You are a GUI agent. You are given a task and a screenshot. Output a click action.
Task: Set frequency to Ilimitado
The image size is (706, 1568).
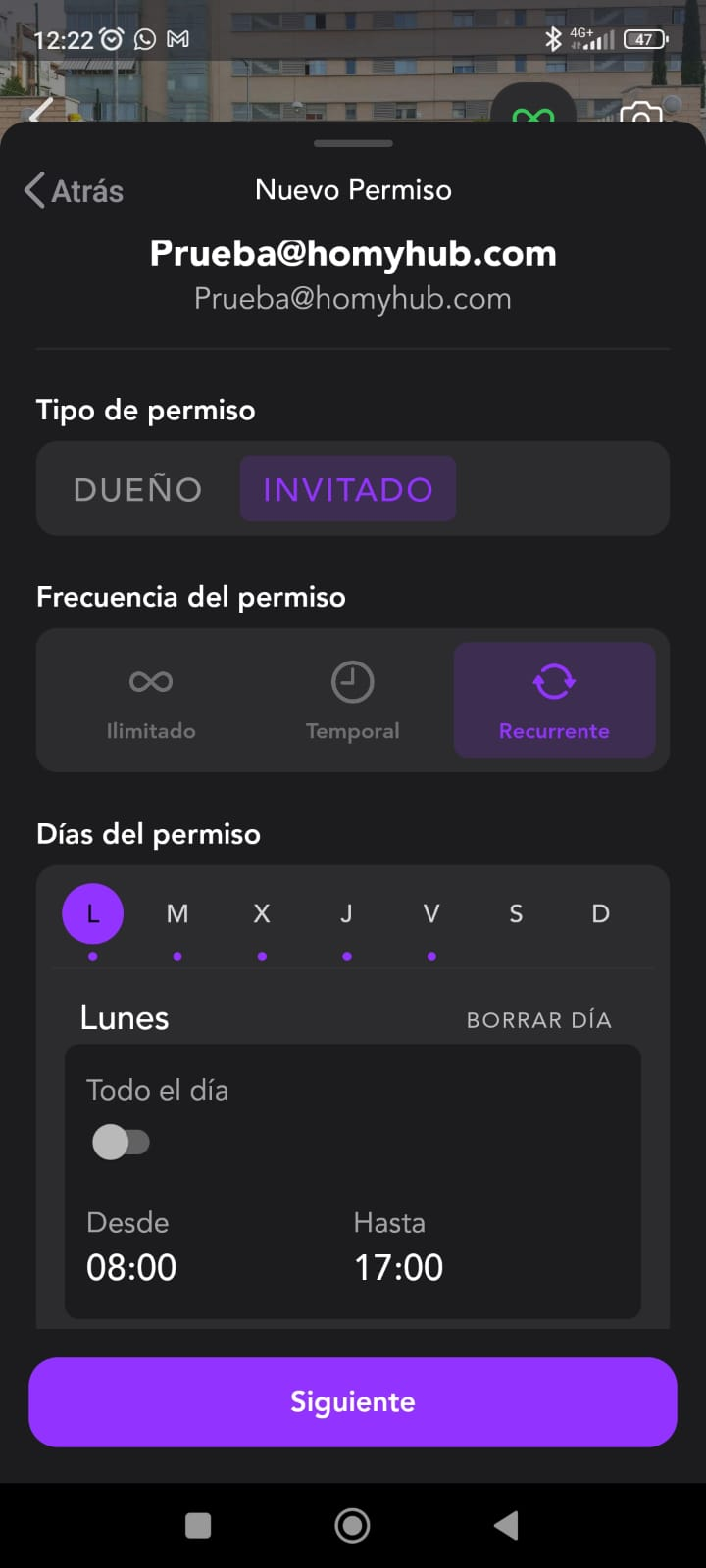click(x=151, y=700)
